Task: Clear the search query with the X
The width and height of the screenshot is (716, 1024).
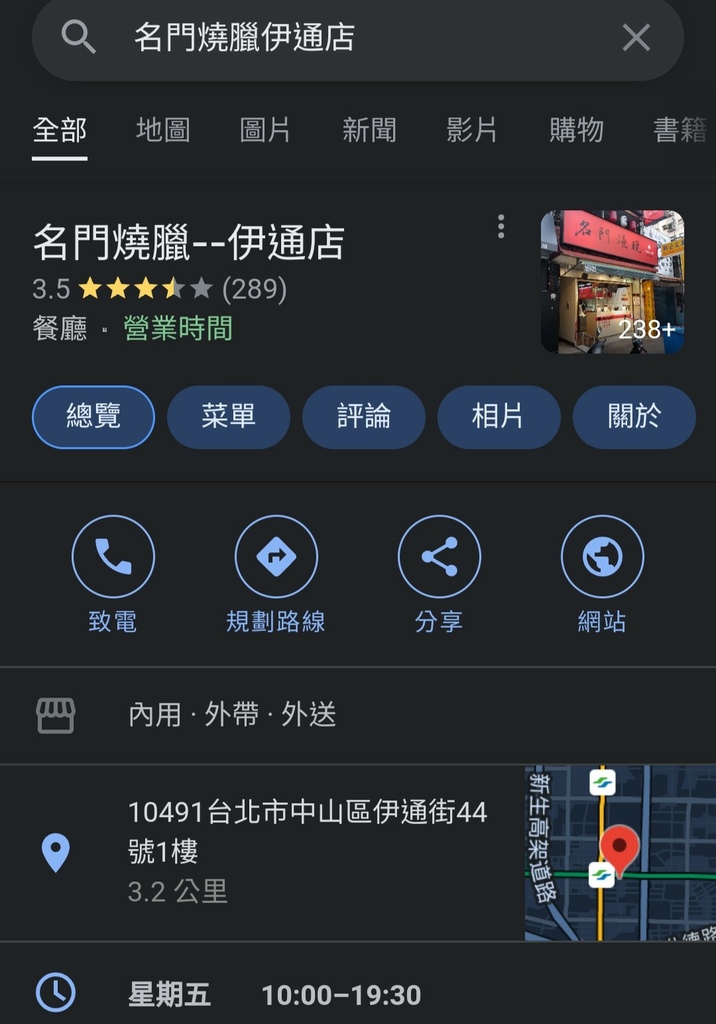Action: click(636, 38)
